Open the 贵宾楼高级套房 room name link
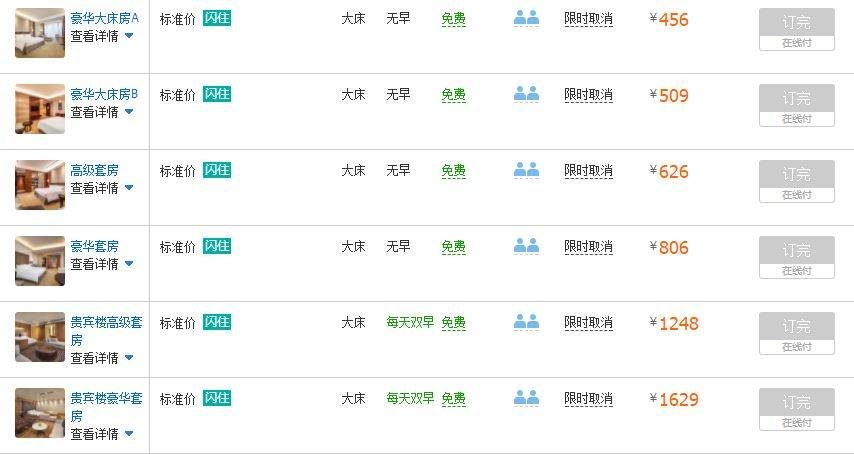854x454 pixels. [x=106, y=331]
